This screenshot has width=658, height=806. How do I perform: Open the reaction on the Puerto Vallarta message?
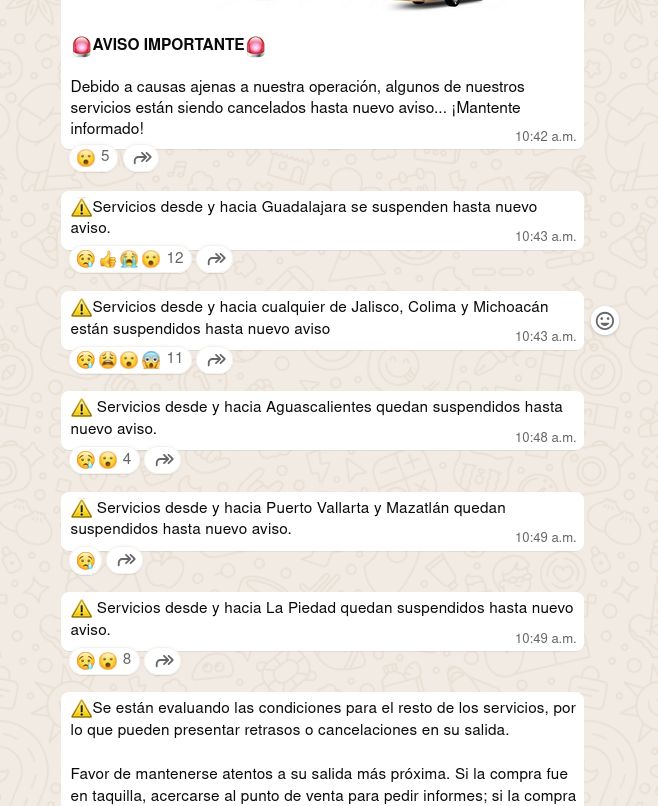click(86, 561)
